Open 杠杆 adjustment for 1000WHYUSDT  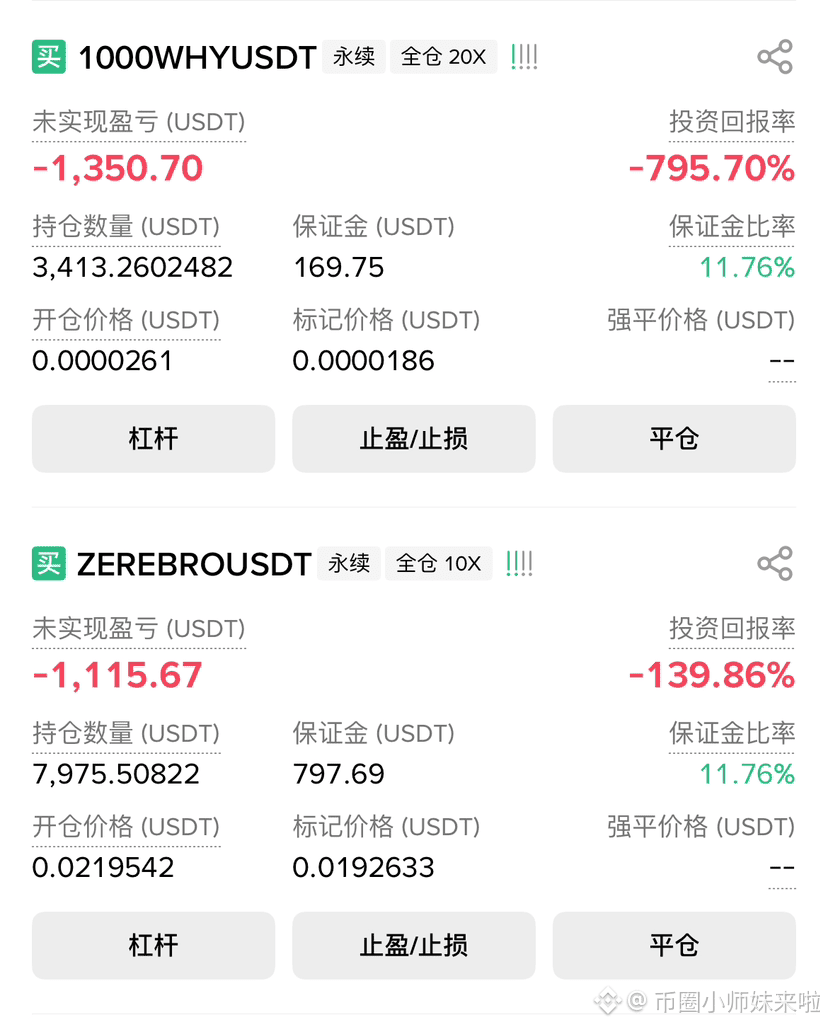click(x=153, y=439)
